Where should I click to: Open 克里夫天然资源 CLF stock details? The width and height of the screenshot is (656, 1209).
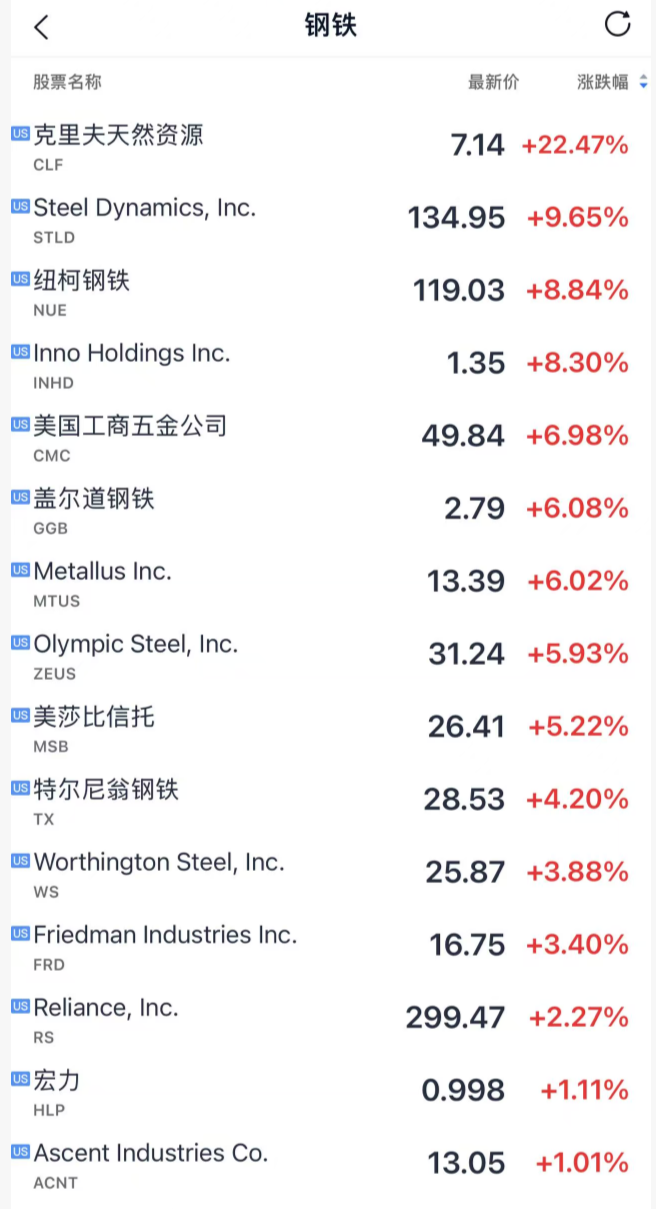(x=328, y=145)
